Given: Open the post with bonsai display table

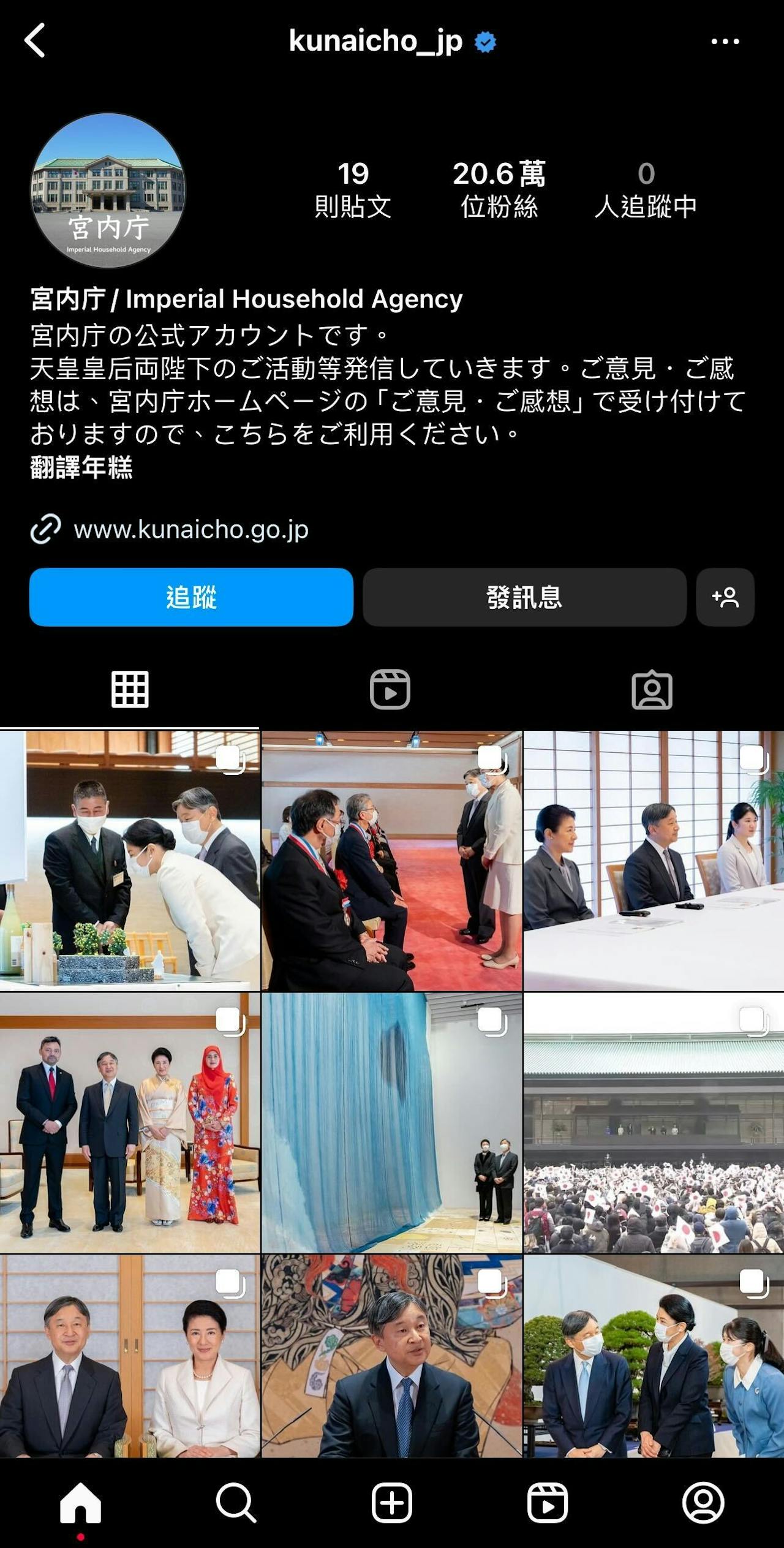Looking at the screenshot, I should pyautogui.click(x=130, y=860).
